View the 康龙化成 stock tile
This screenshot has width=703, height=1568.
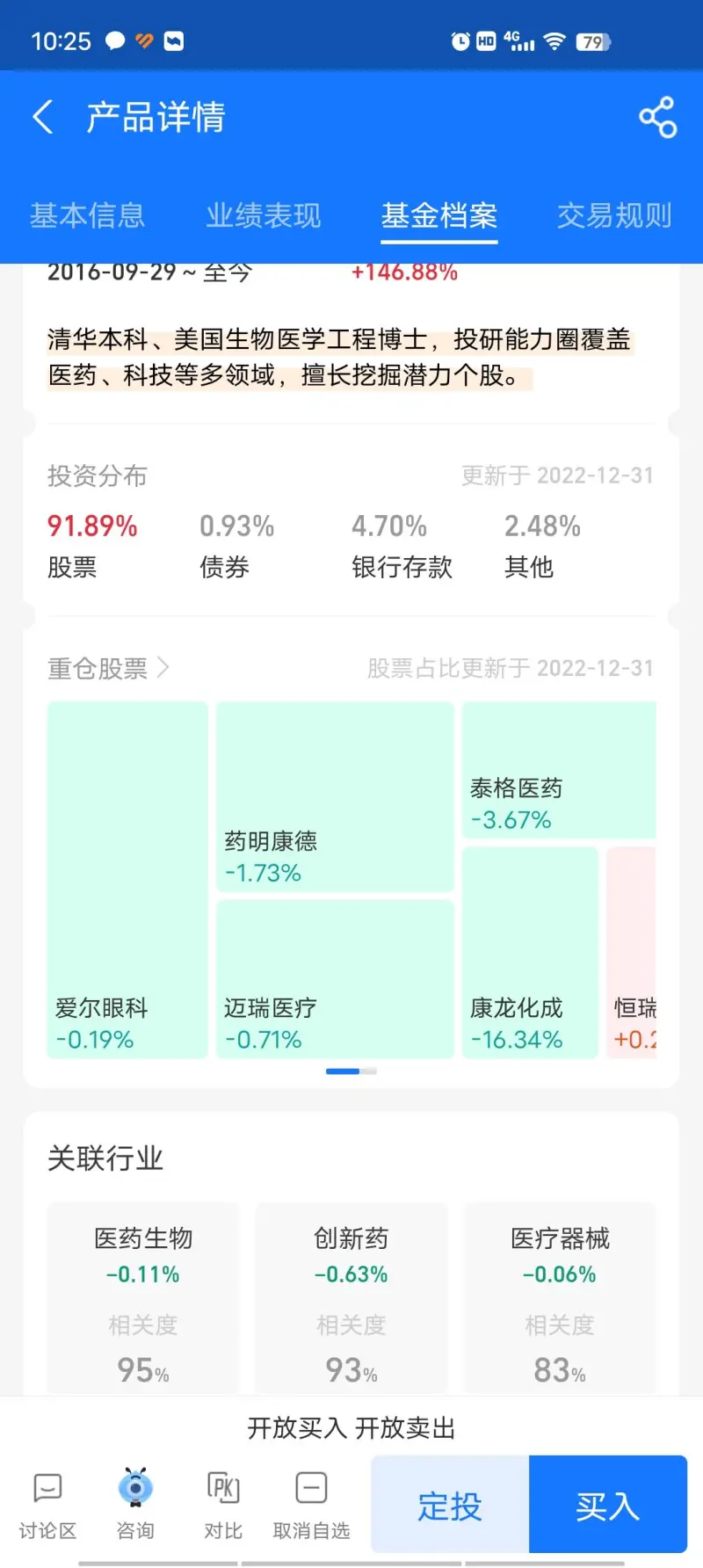[x=530, y=952]
